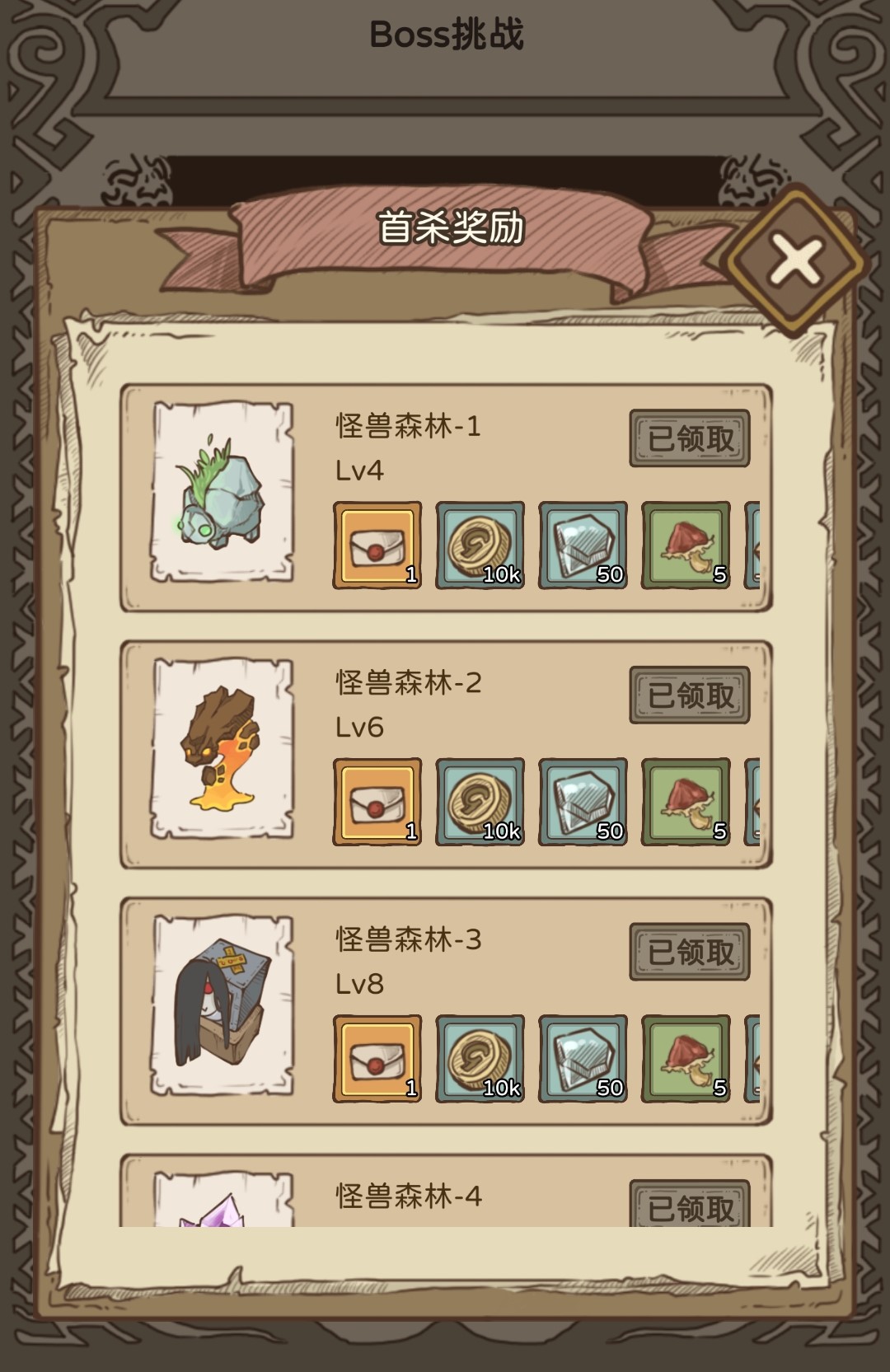This screenshot has height=1372, width=890.
Task: Show the meat reward details in 怪兽森林-3
Action: [x=686, y=1060]
